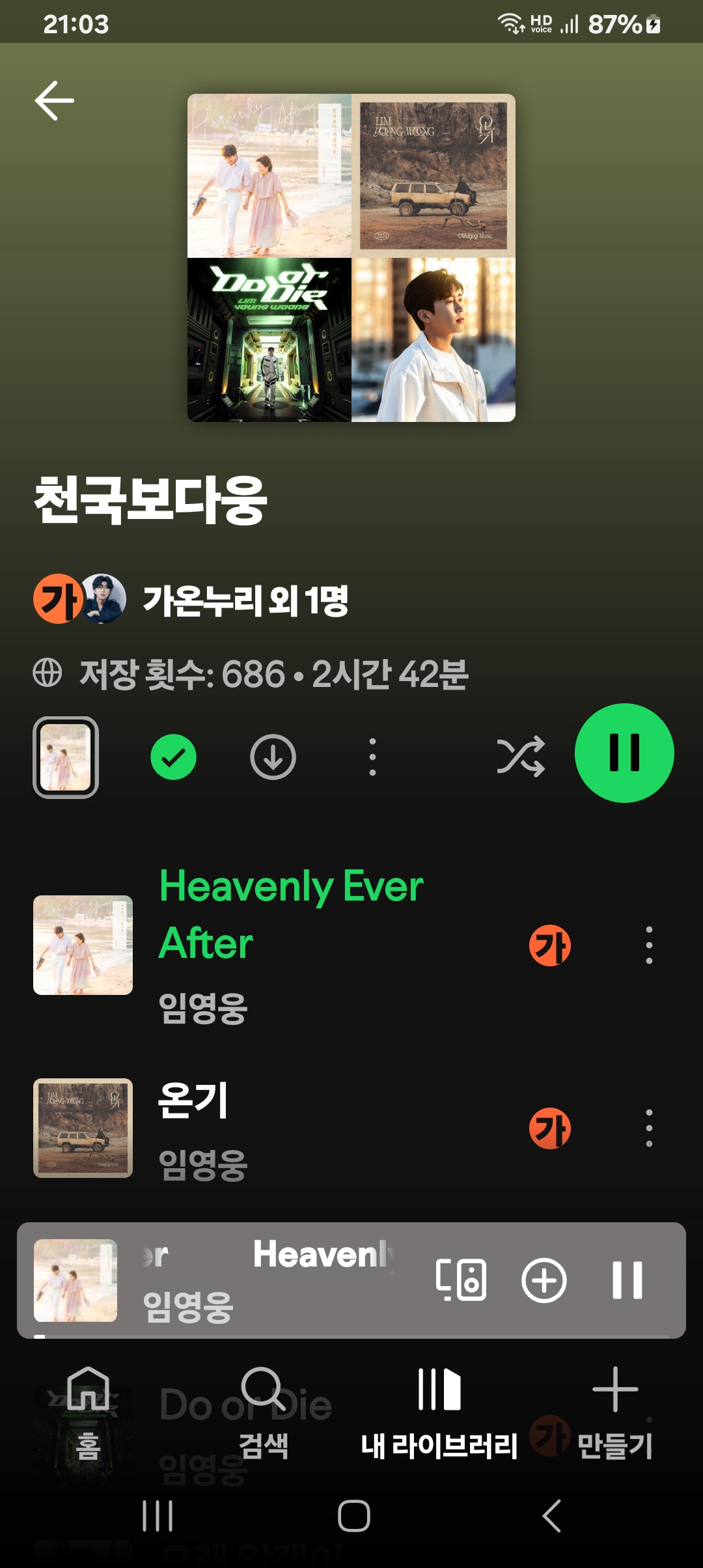Open the playlist preview thumbnail button

coord(66,757)
